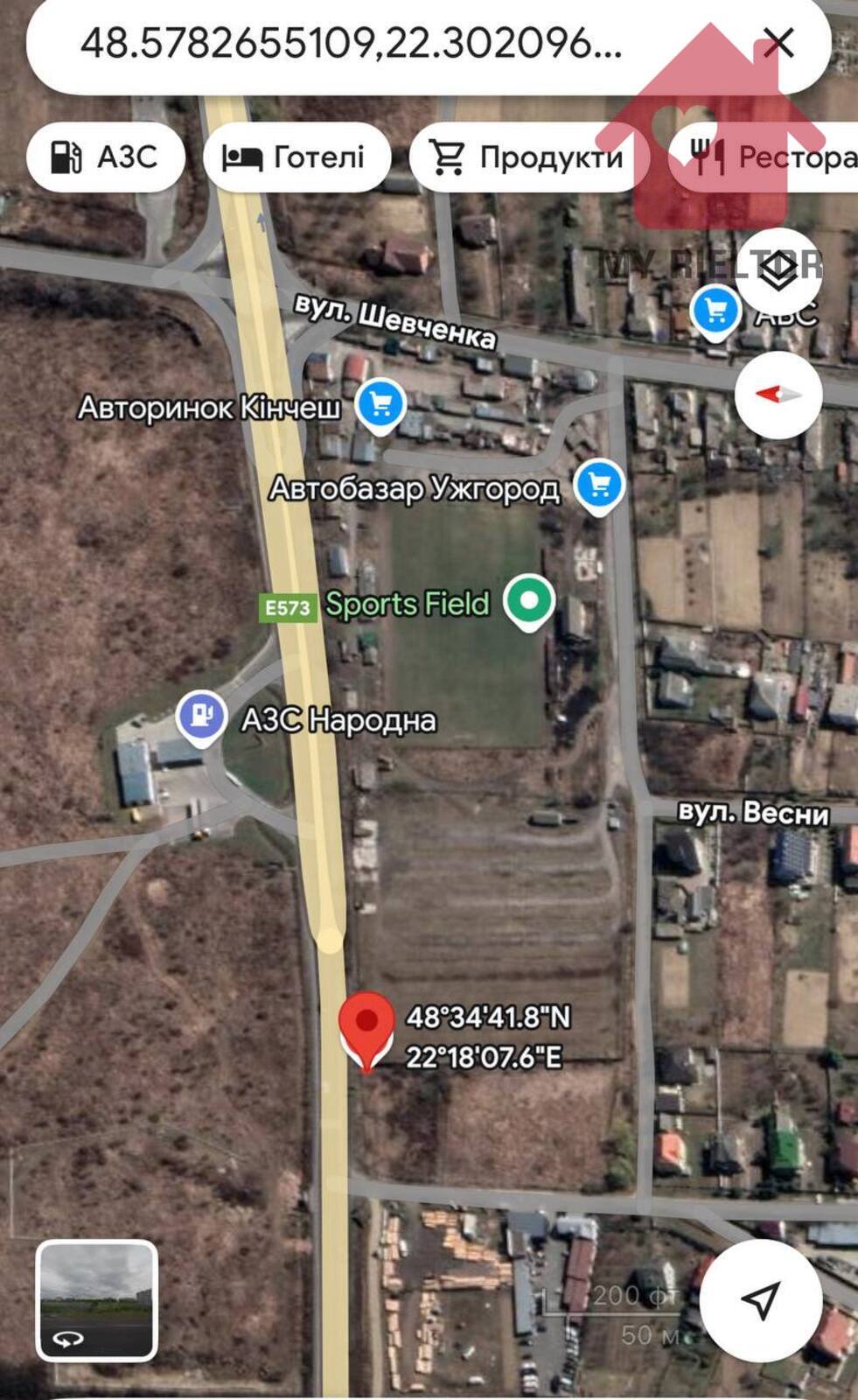Open the Sports Field marker
Image resolution: width=858 pixels, height=1400 pixels.
[529, 602]
